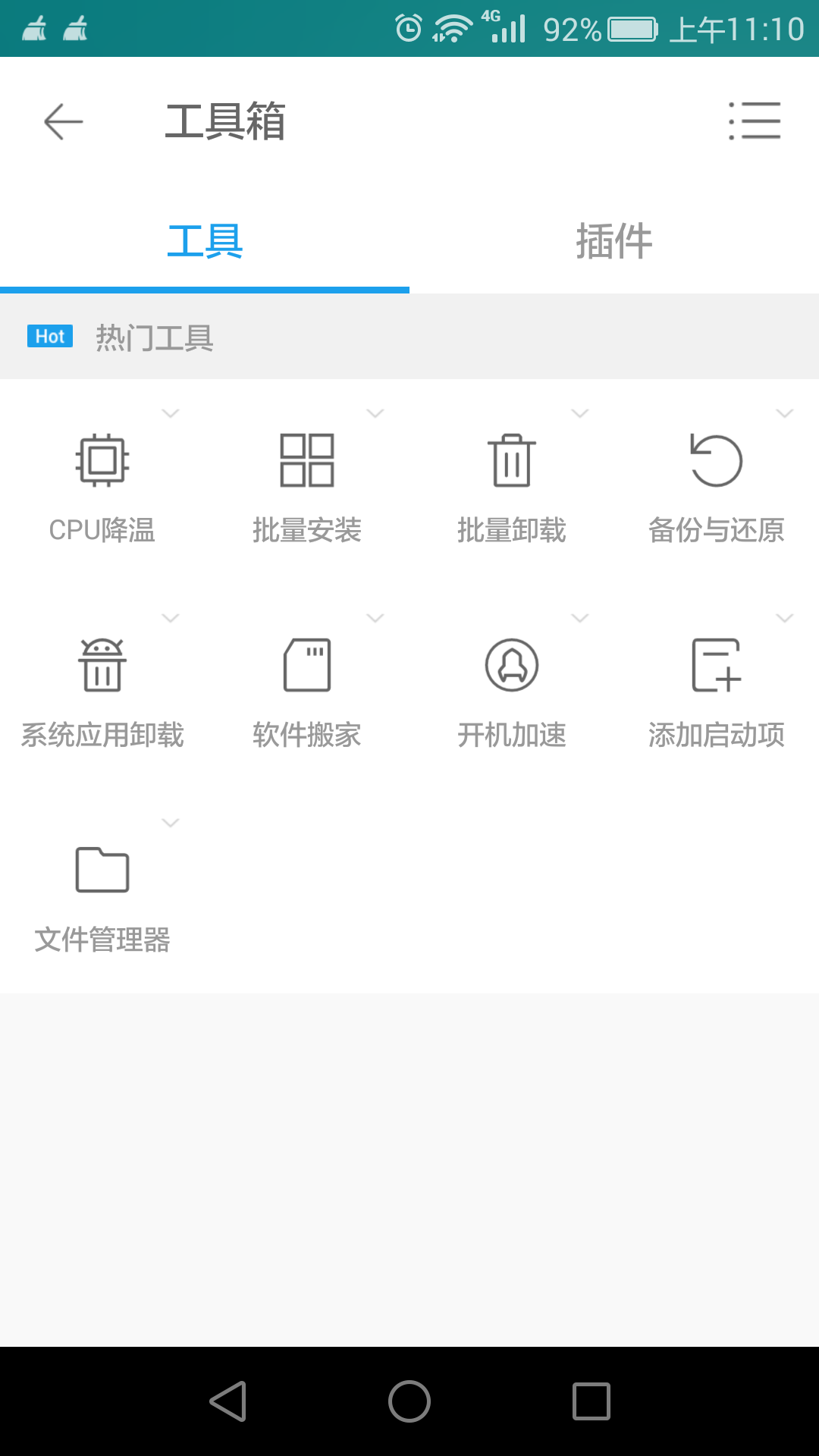The image size is (819, 1456).
Task: Expand the chevron above CPU降温
Action: pyautogui.click(x=170, y=413)
